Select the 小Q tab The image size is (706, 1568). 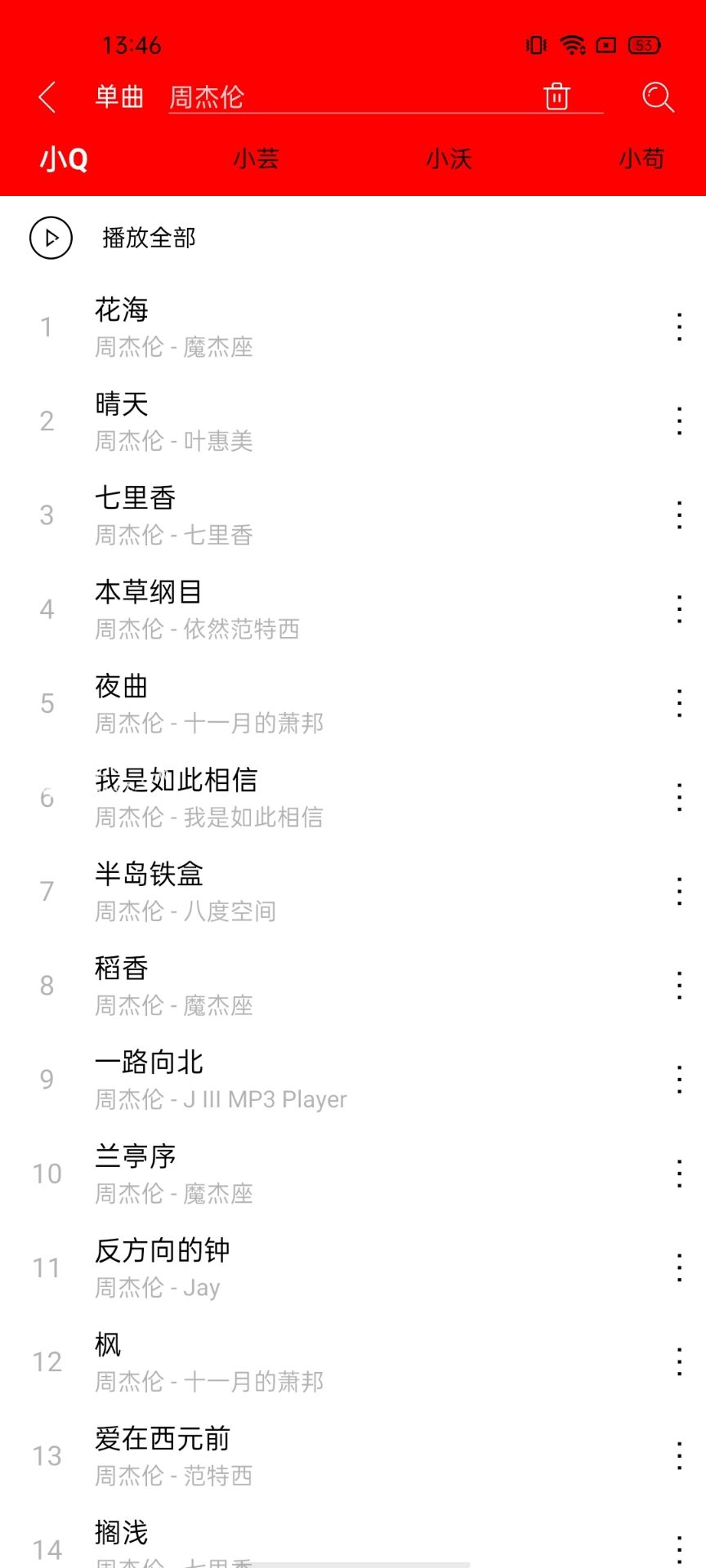tap(64, 158)
